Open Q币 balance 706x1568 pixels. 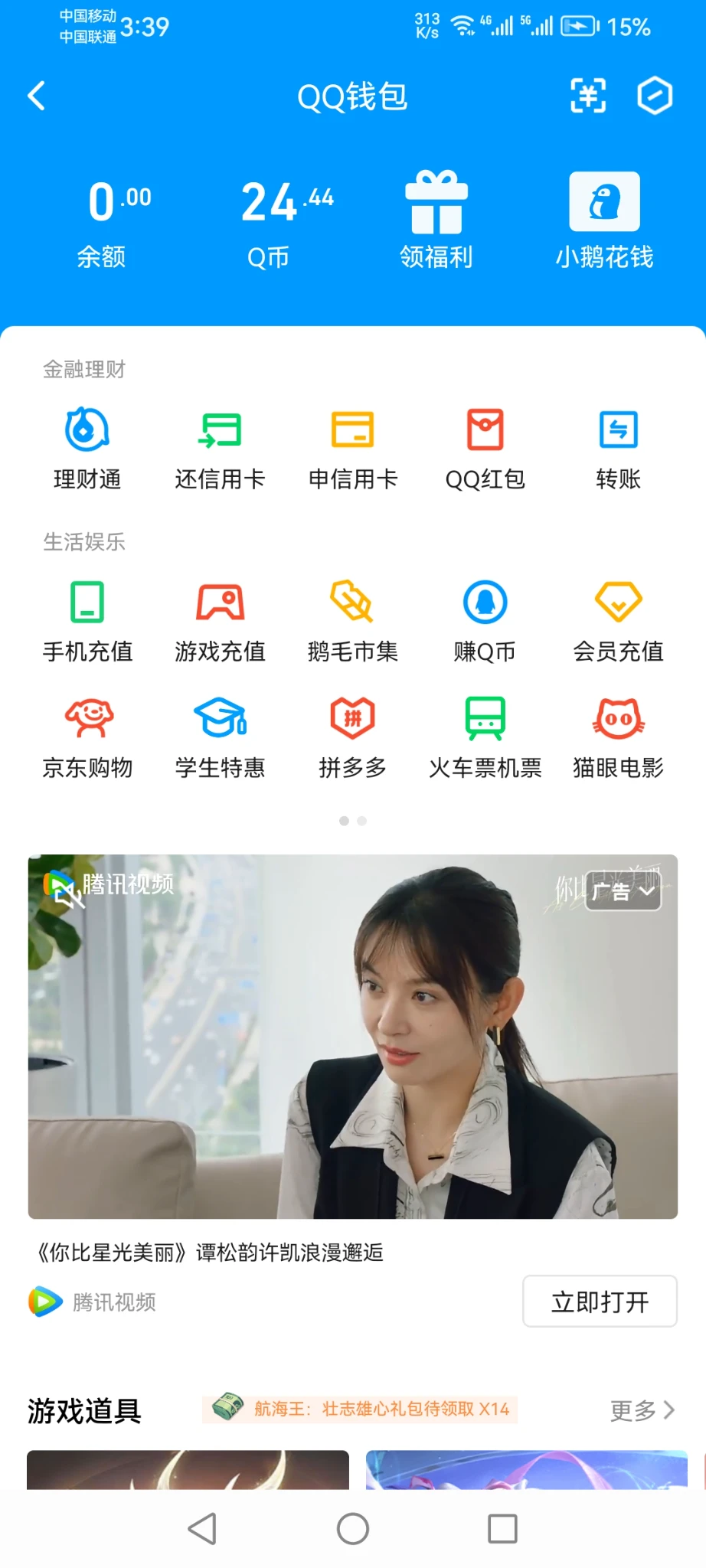pyautogui.click(x=269, y=222)
